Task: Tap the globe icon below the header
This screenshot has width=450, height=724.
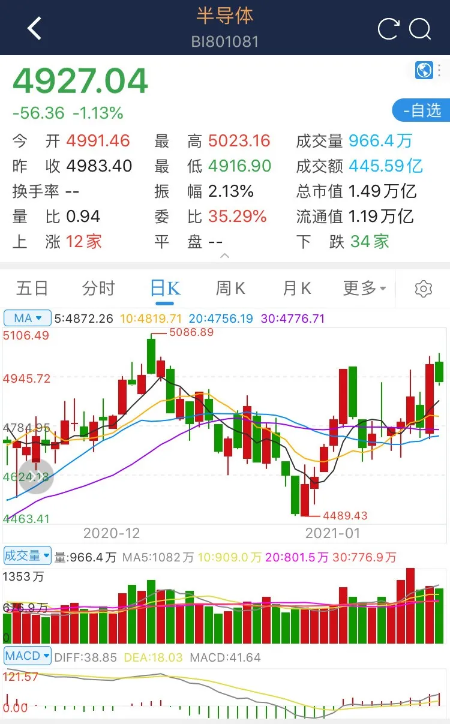Action: 424,71
